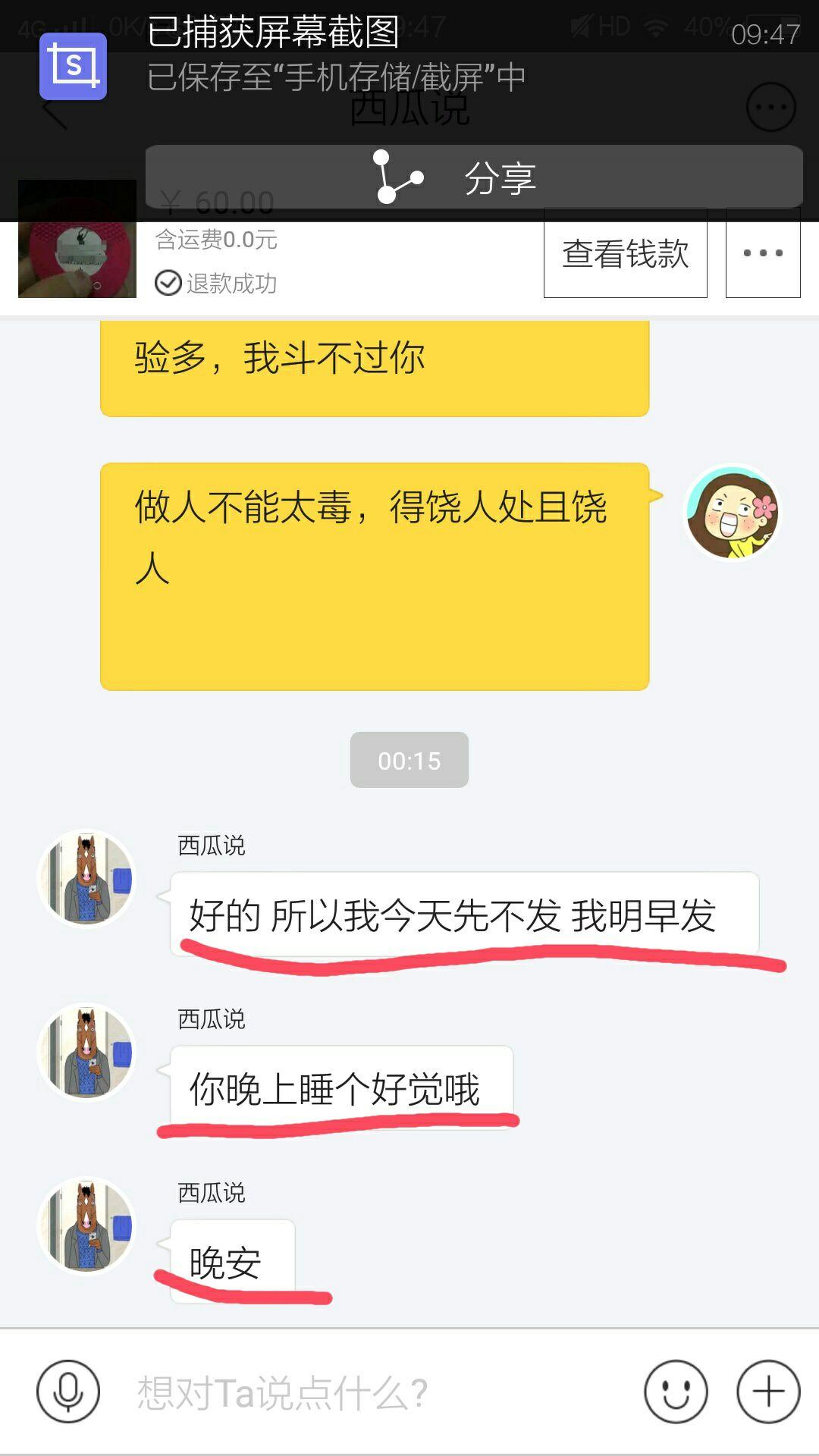The image size is (819, 1456).
Task: Tap the plus icon for more attachments
Action: [x=768, y=1392]
